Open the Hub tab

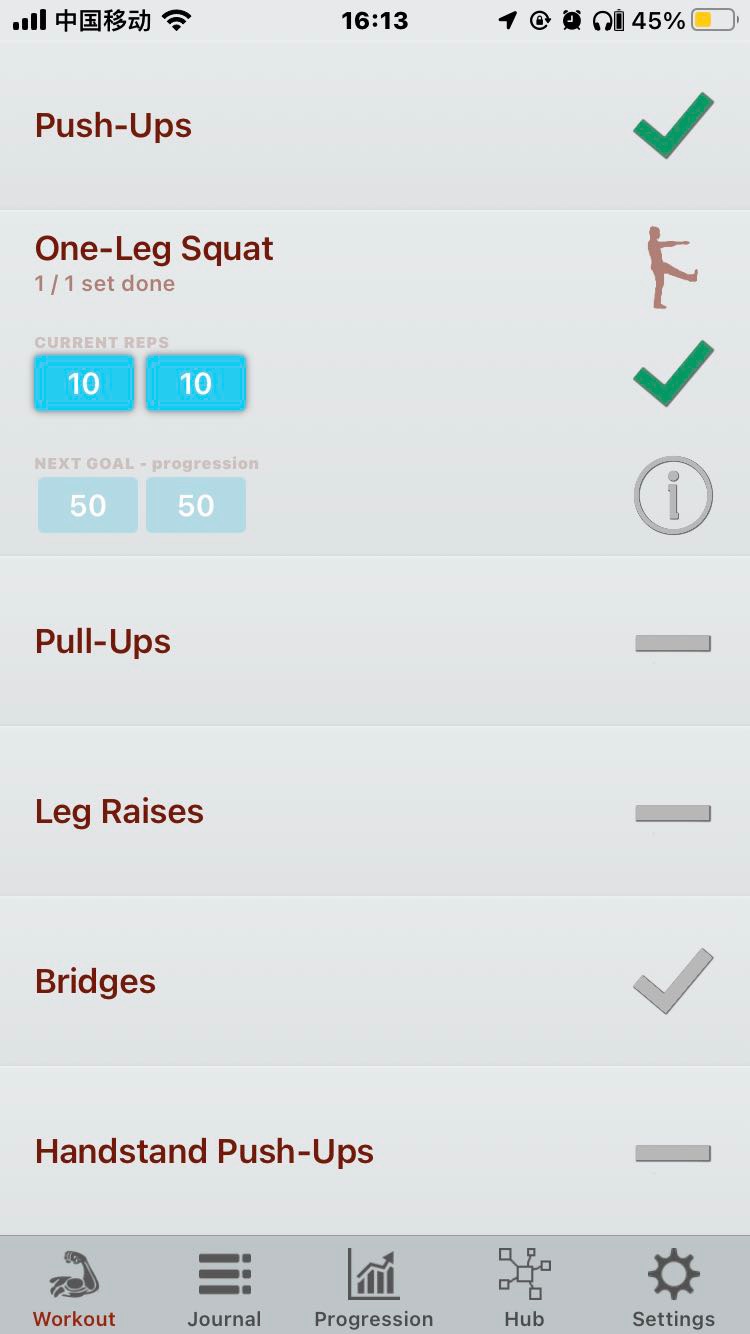(524, 1288)
